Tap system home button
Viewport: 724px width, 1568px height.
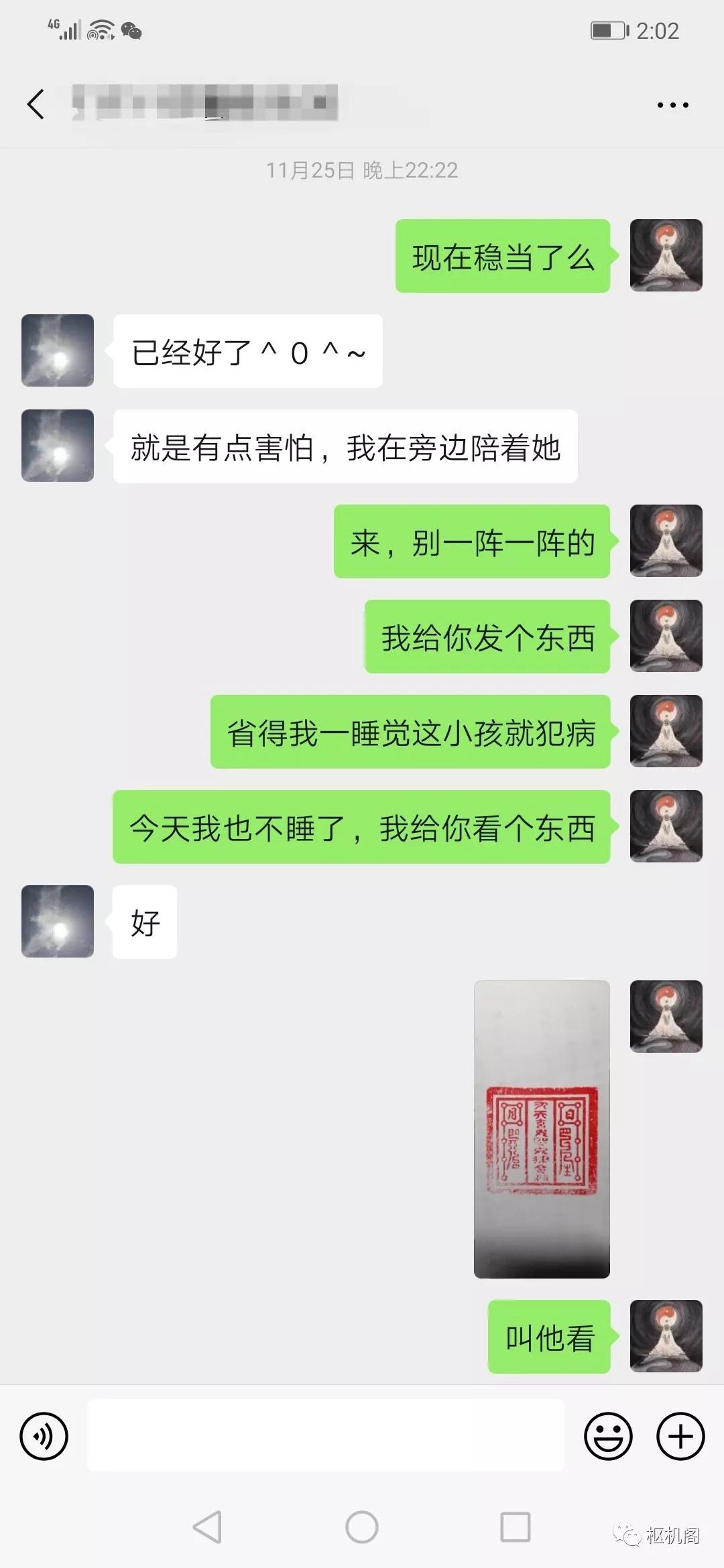[361, 1527]
